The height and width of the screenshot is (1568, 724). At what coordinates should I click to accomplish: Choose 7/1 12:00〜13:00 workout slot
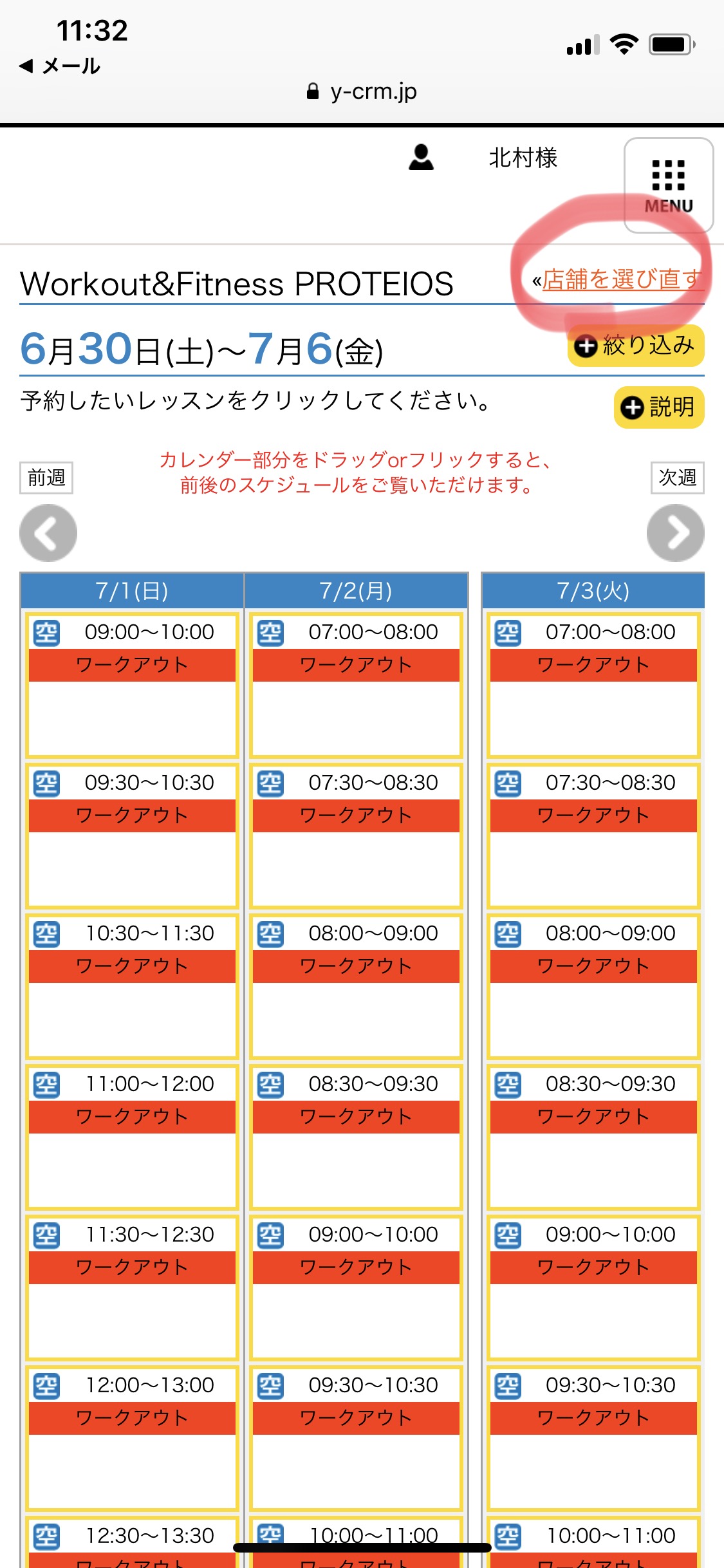(132, 1439)
